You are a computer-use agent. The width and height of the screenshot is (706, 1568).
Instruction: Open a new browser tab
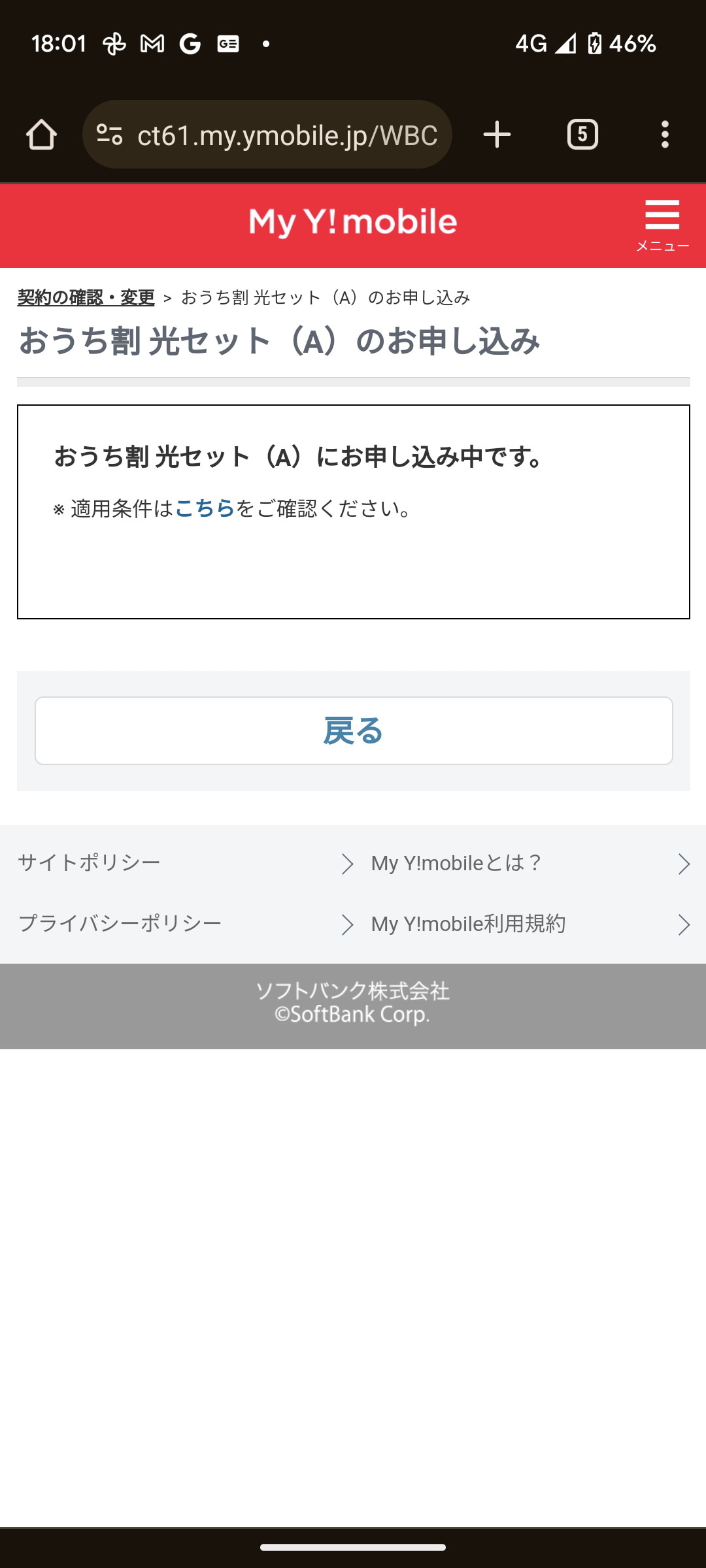496,134
